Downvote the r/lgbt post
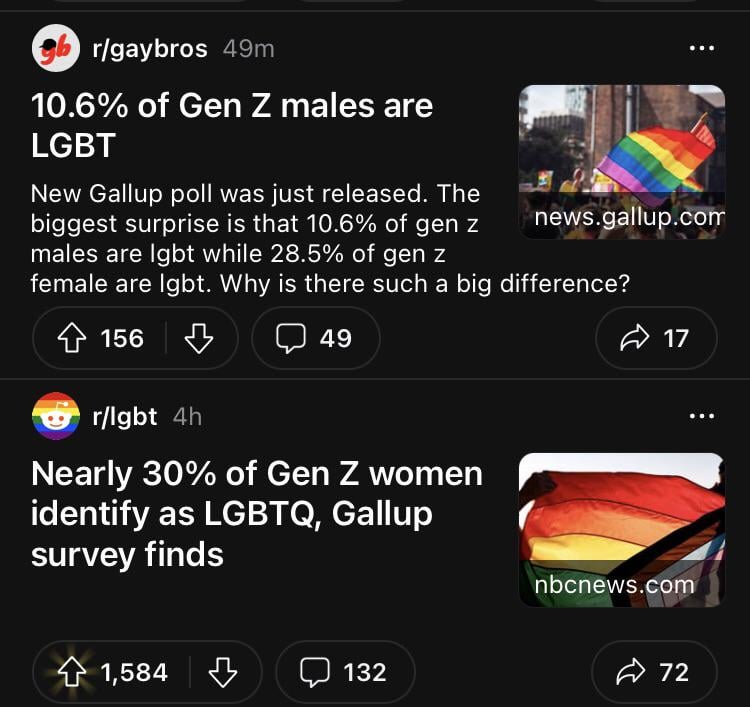The height and width of the screenshot is (707, 750). [x=222, y=672]
